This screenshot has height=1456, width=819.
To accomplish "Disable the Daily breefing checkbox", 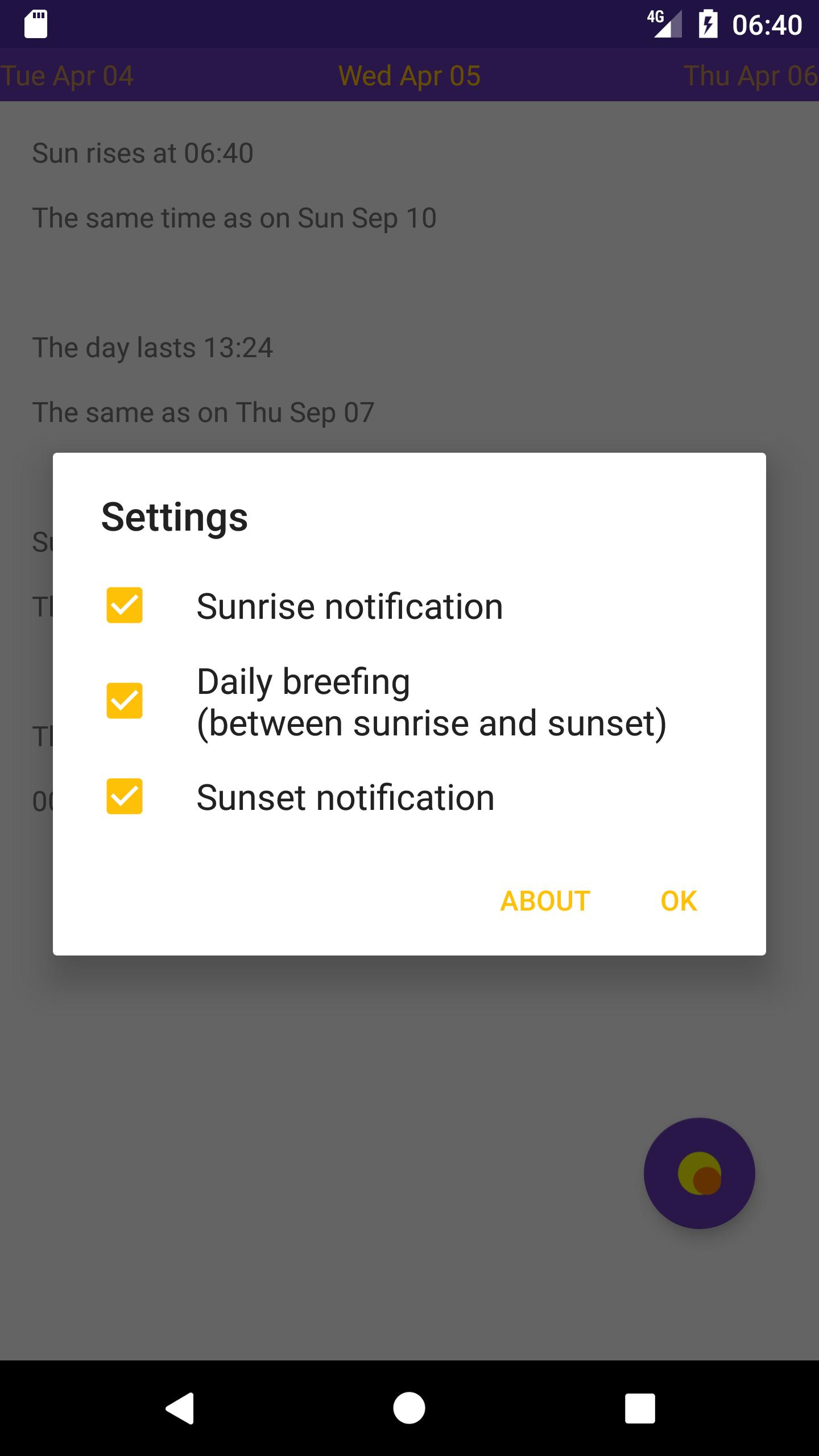I will click(125, 701).
